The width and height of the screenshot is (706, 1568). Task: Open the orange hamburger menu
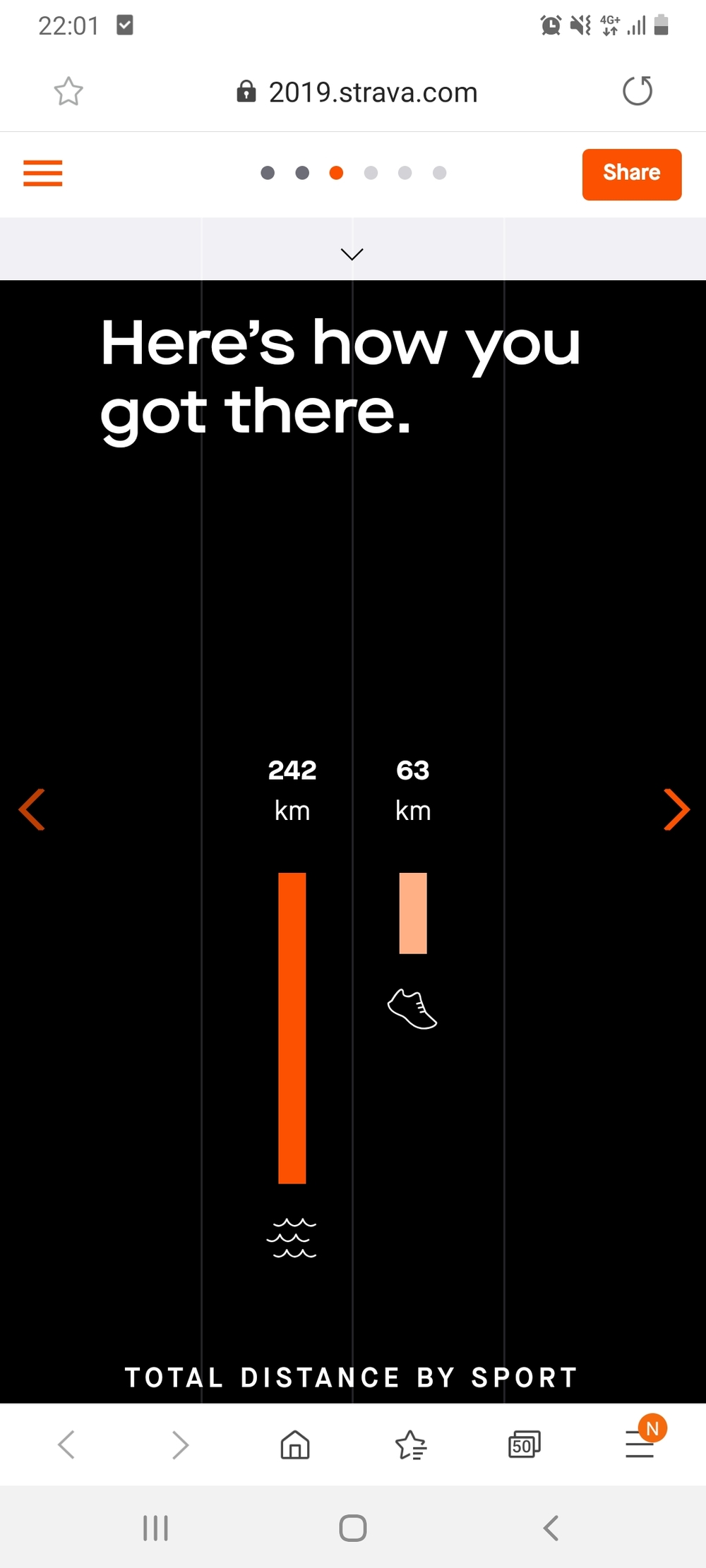point(43,173)
